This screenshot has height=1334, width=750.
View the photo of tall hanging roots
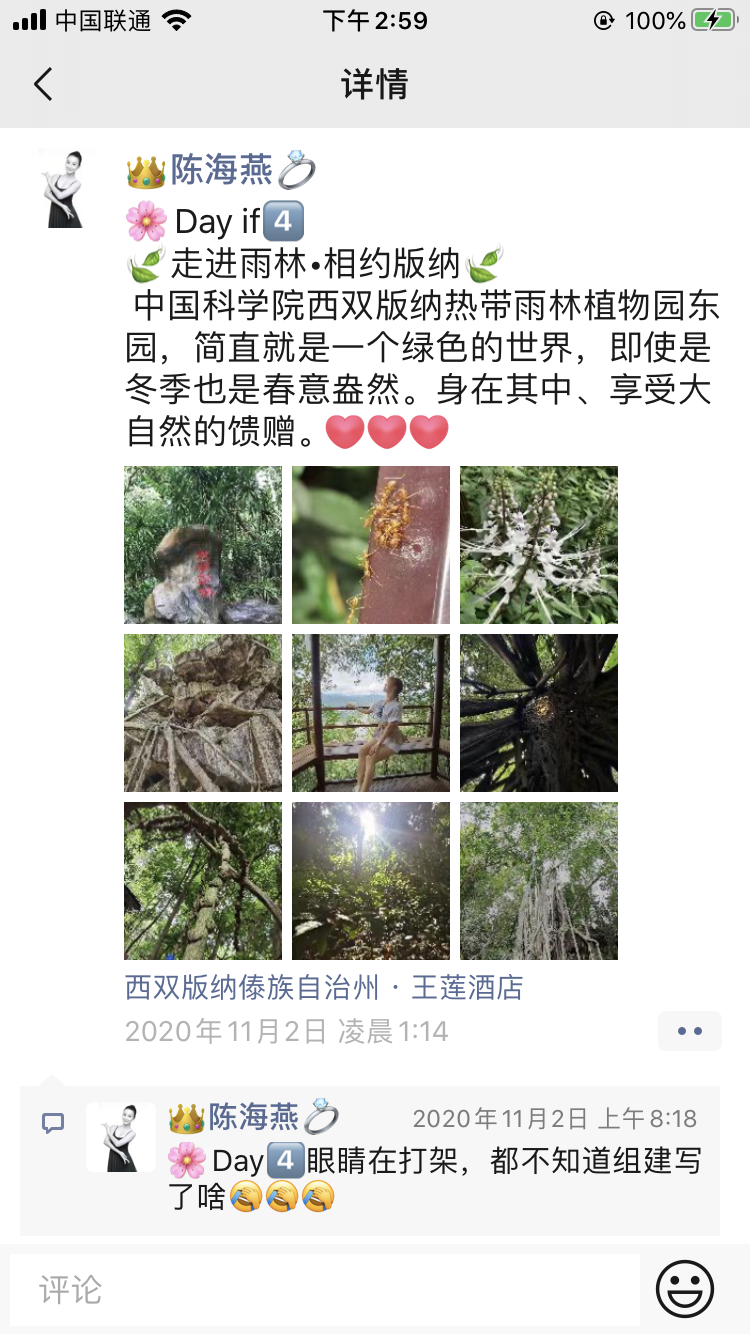(539, 881)
